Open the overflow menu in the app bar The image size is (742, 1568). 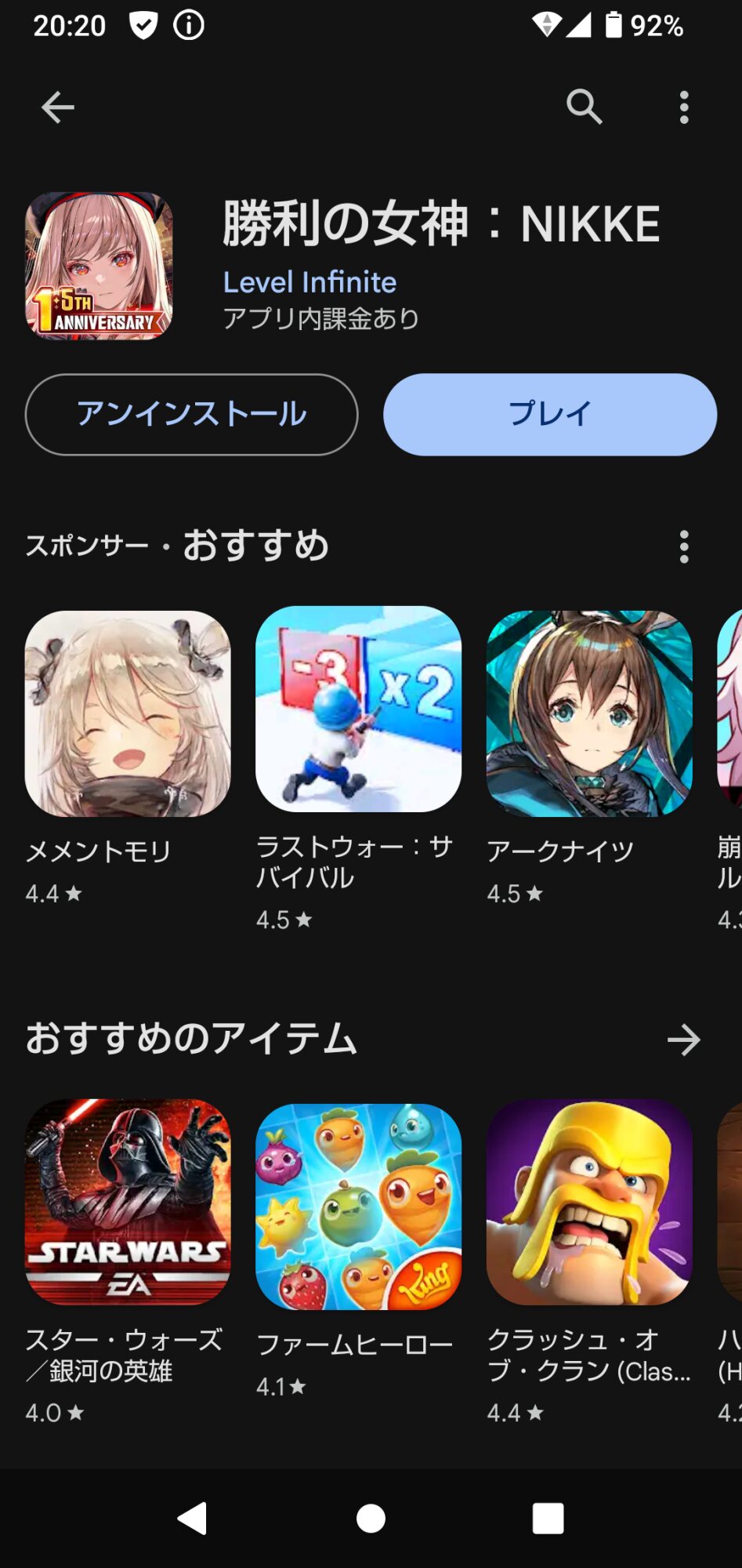tap(684, 107)
